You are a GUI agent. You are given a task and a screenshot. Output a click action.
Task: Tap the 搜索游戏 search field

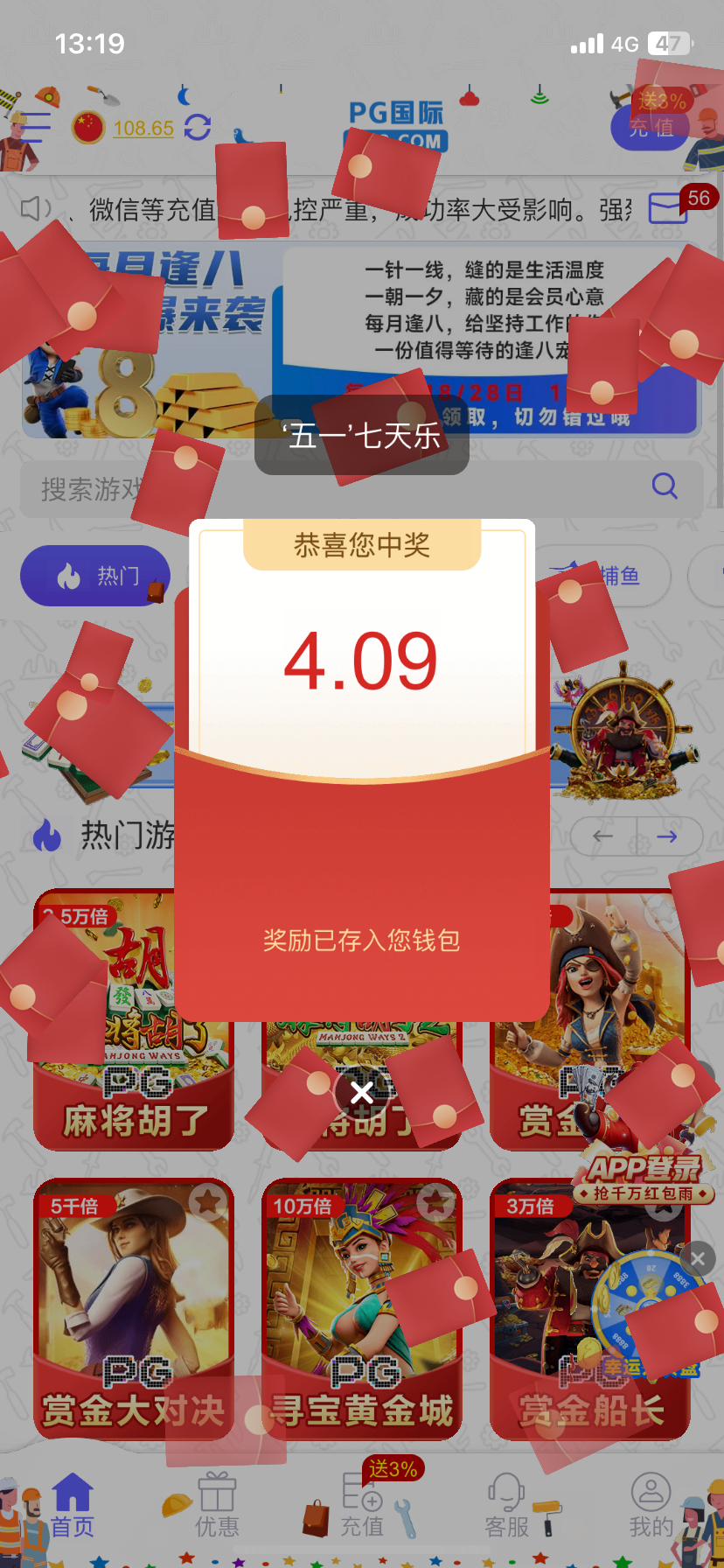click(87, 488)
